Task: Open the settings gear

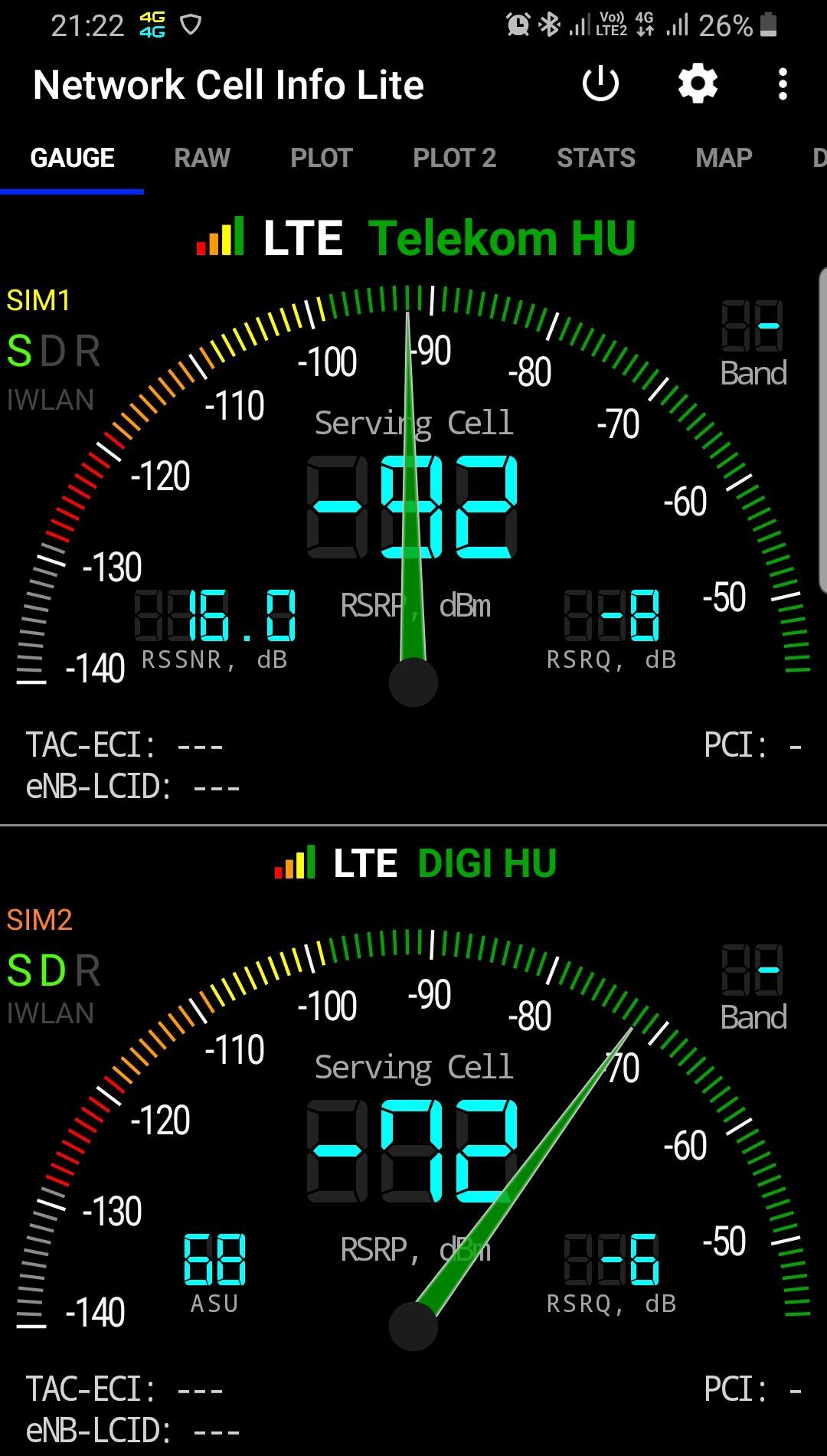Action: pyautogui.click(x=698, y=84)
